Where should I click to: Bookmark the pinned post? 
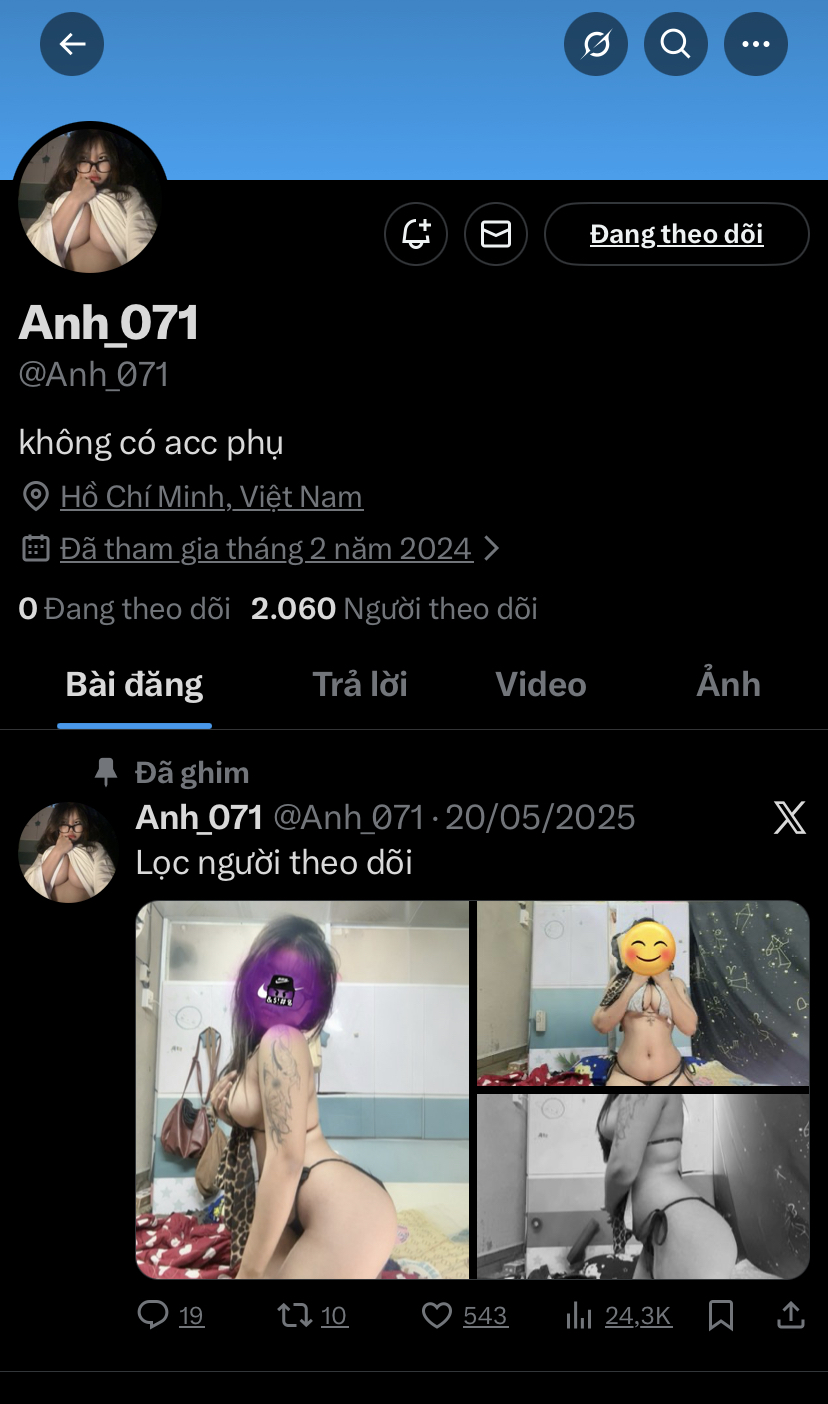[x=721, y=1315]
